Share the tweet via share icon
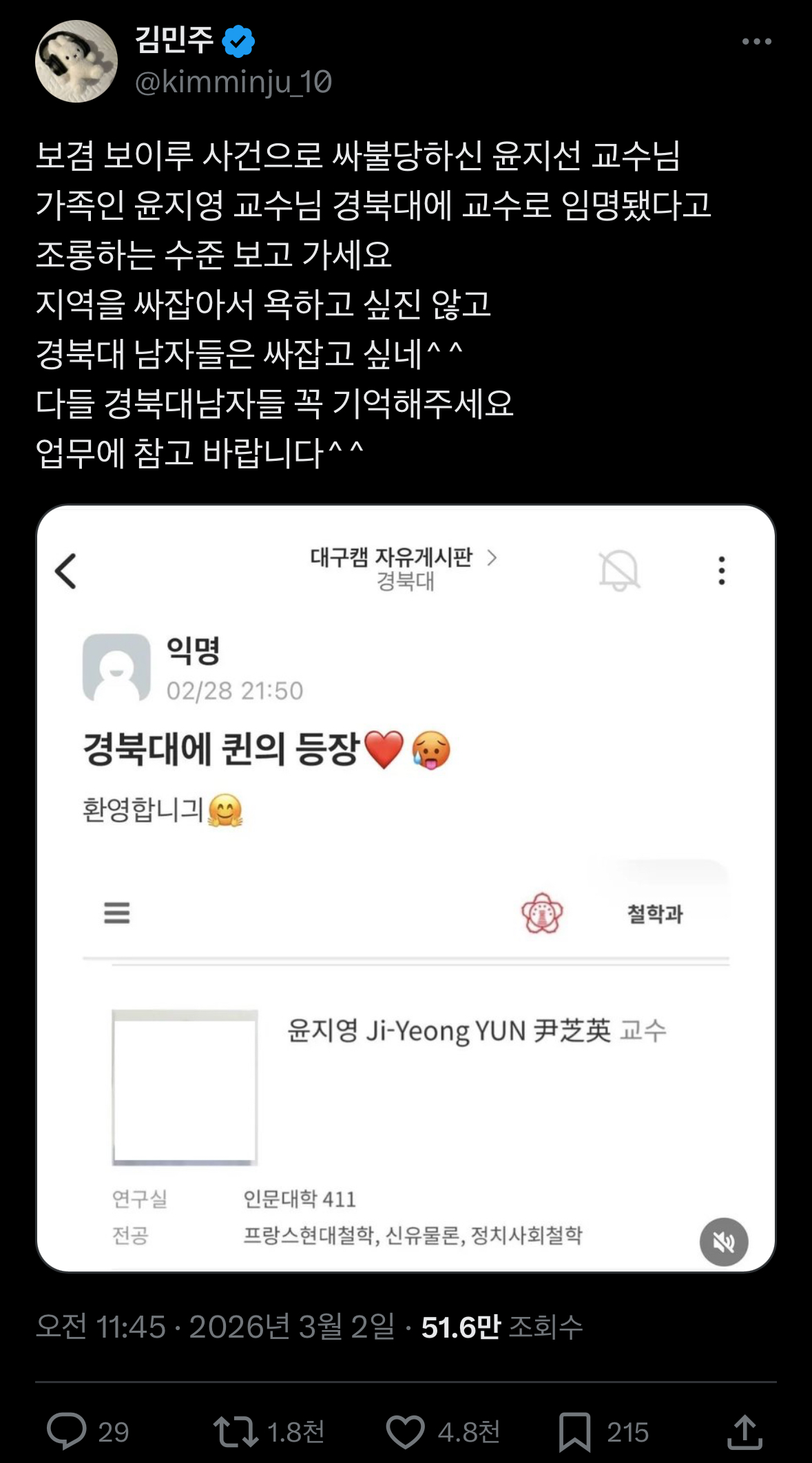Screen dimensions: 812x1463 pos(745,1431)
